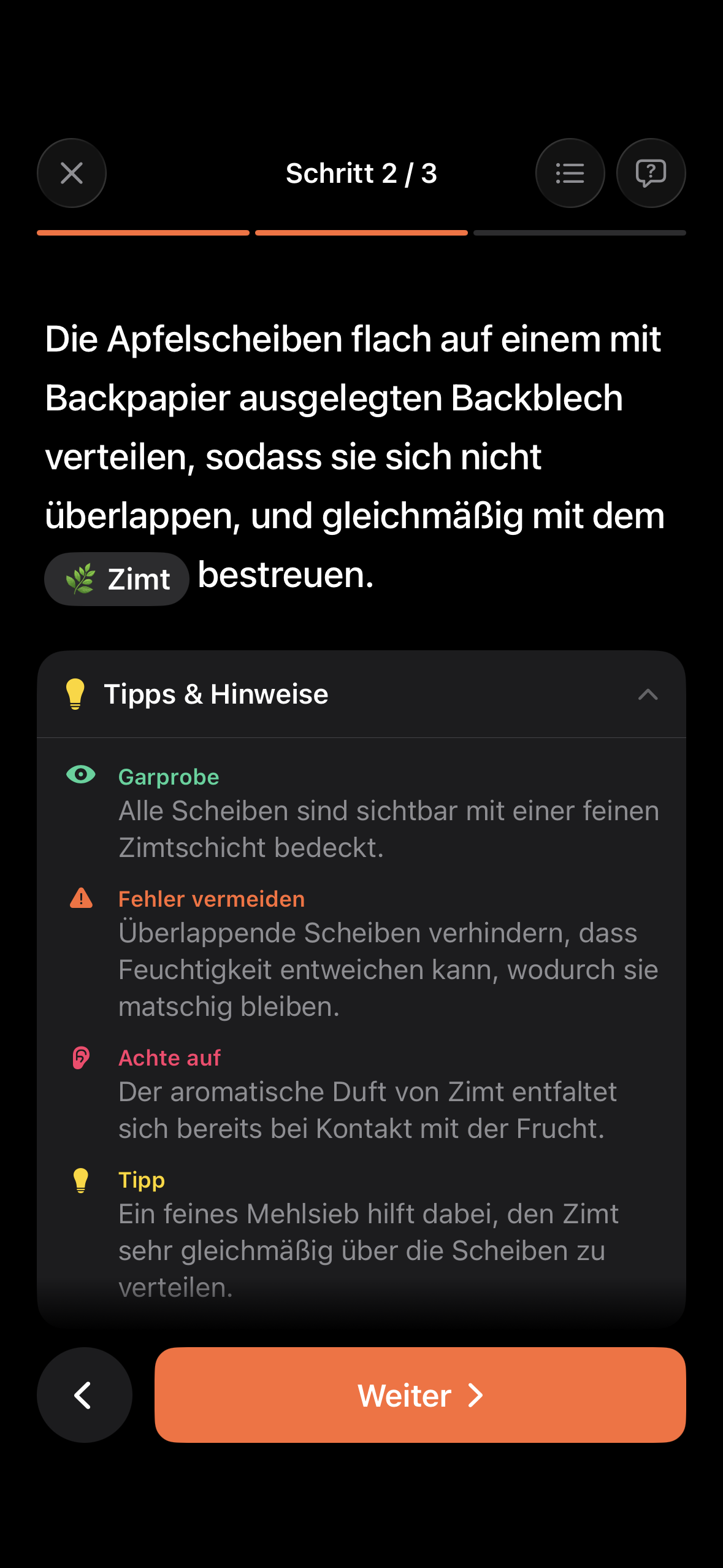Open the help question bubble icon
This screenshot has width=723, height=1568.
click(x=651, y=173)
